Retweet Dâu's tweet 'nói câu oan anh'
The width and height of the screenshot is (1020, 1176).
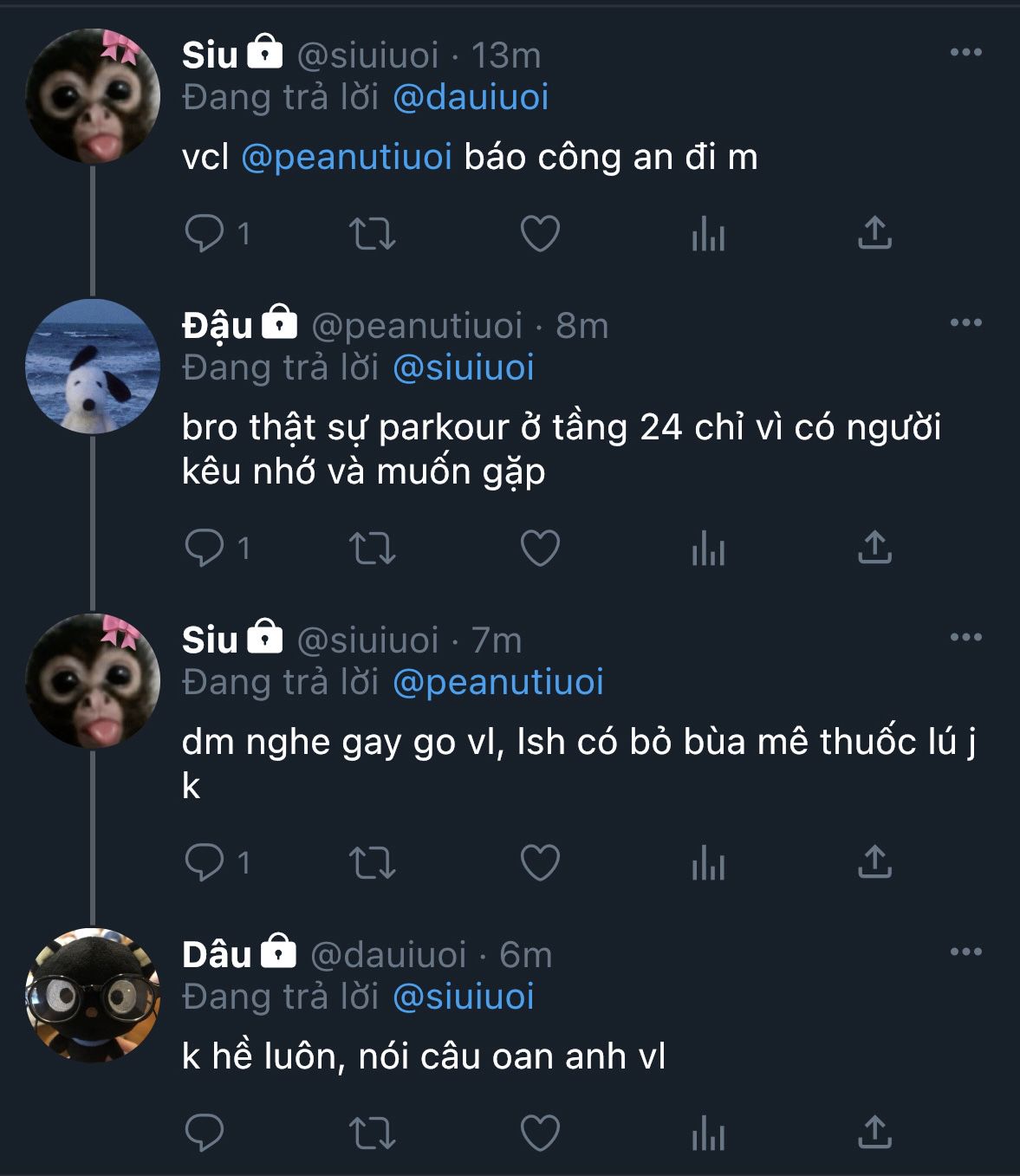coord(372,1133)
